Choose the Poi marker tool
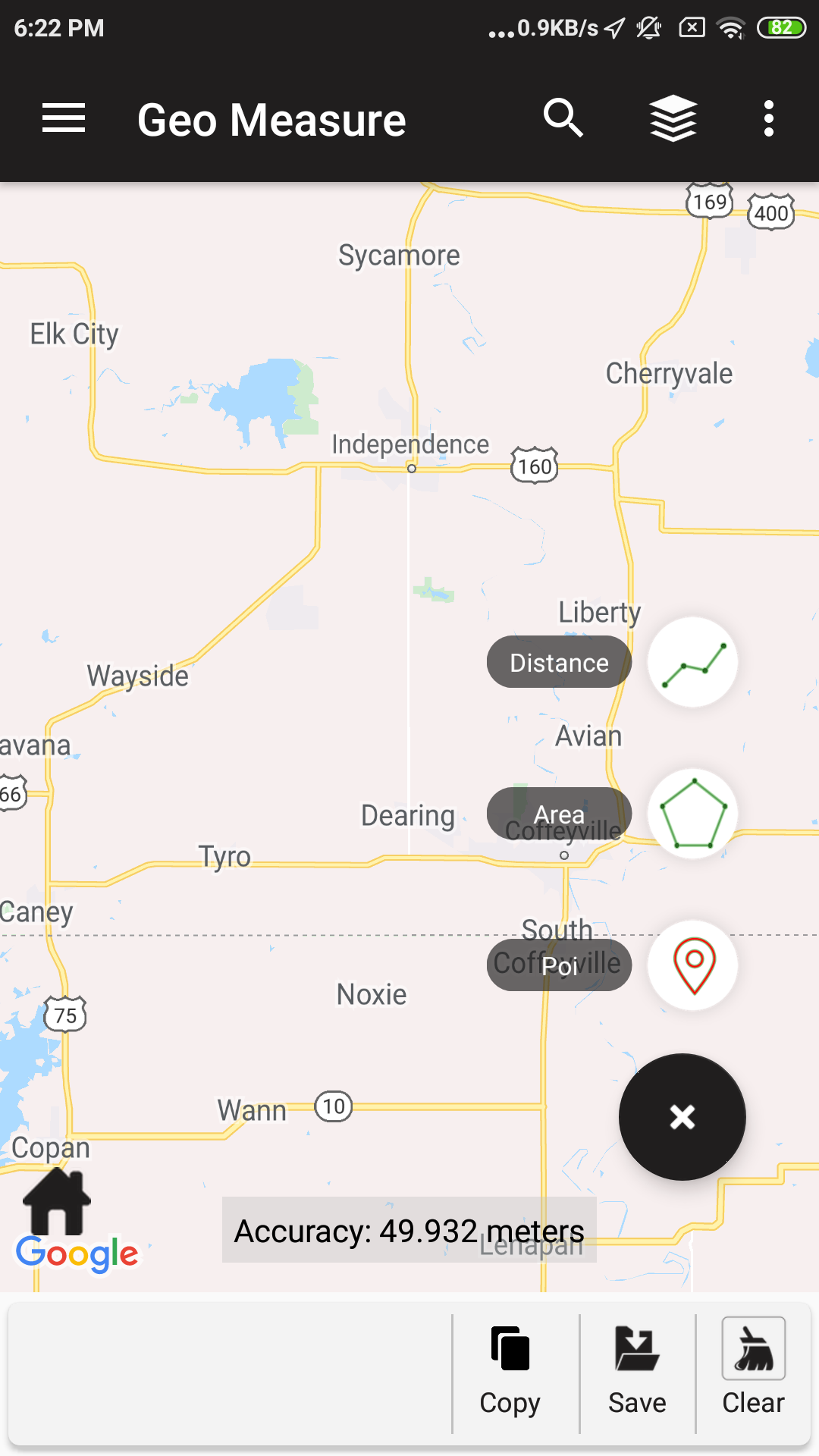 (692, 965)
